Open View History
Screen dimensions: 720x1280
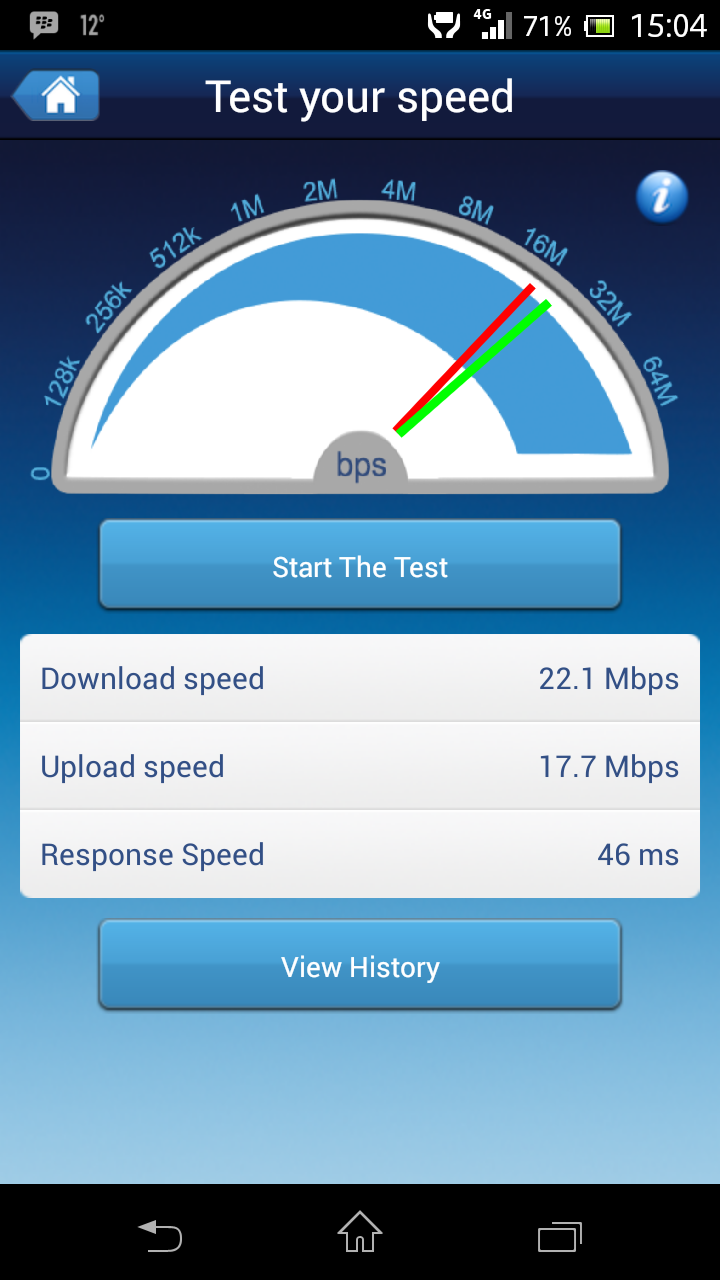tap(360, 966)
